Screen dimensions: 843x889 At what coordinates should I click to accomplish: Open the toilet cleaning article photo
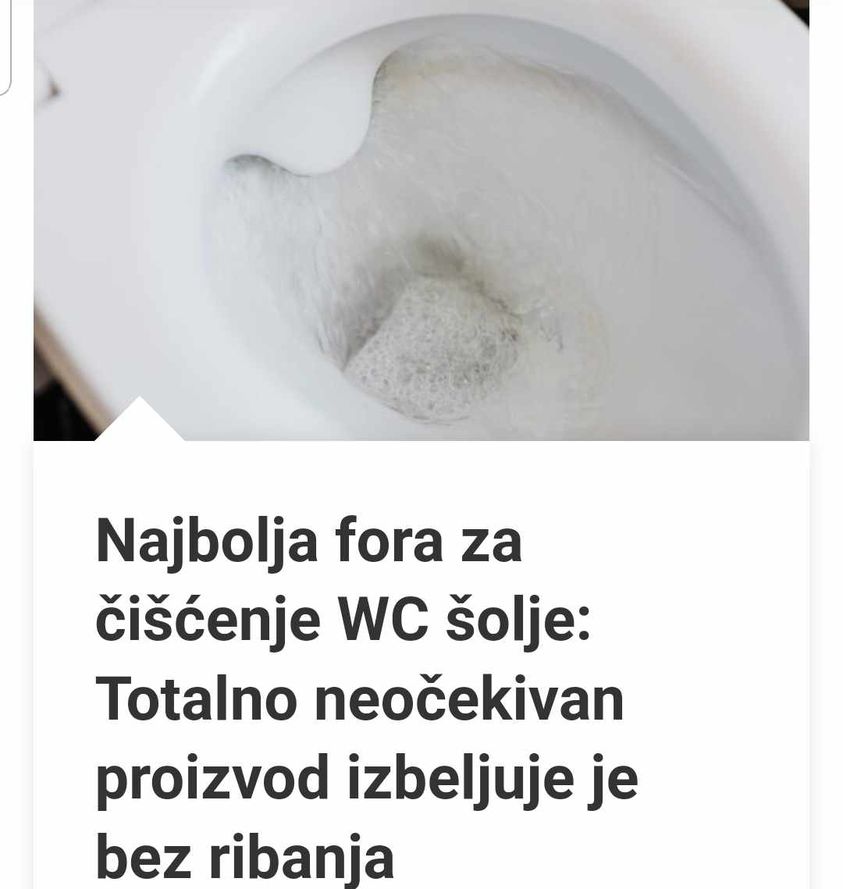coord(421,220)
